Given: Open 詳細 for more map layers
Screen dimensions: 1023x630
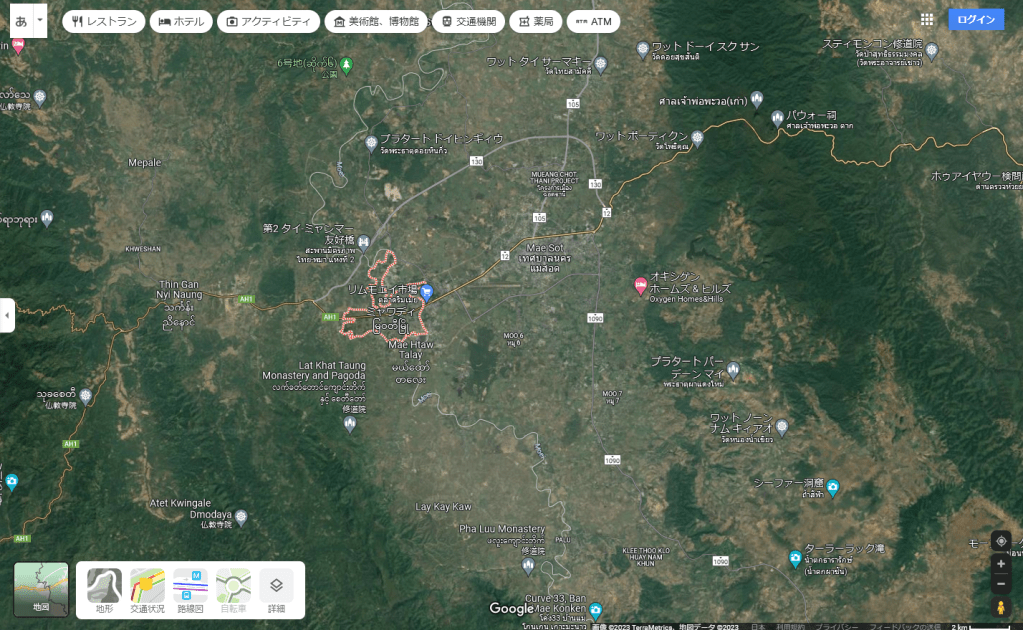Looking at the screenshot, I should coord(277,590).
